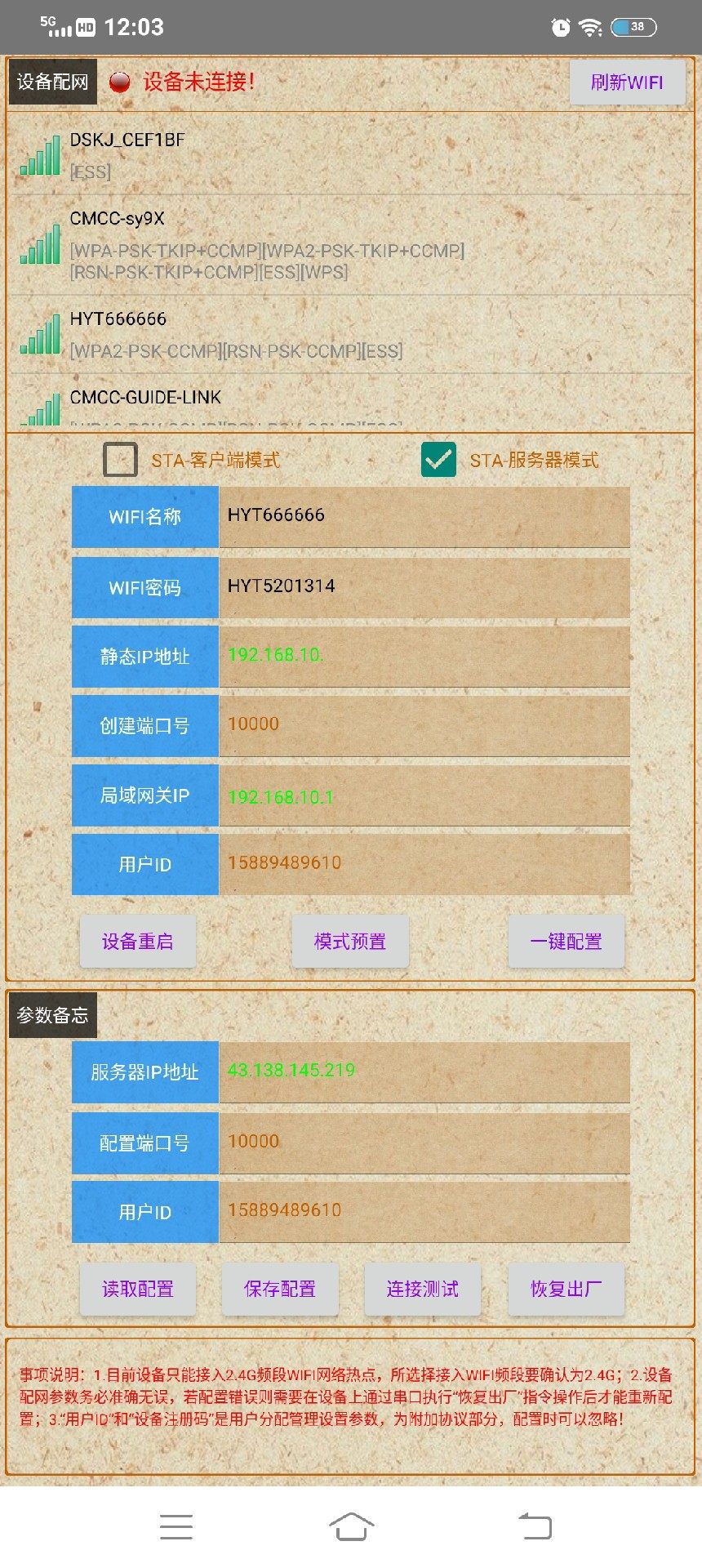The height and width of the screenshot is (1568, 702).
Task: Start 一键配置
Action: click(x=566, y=942)
